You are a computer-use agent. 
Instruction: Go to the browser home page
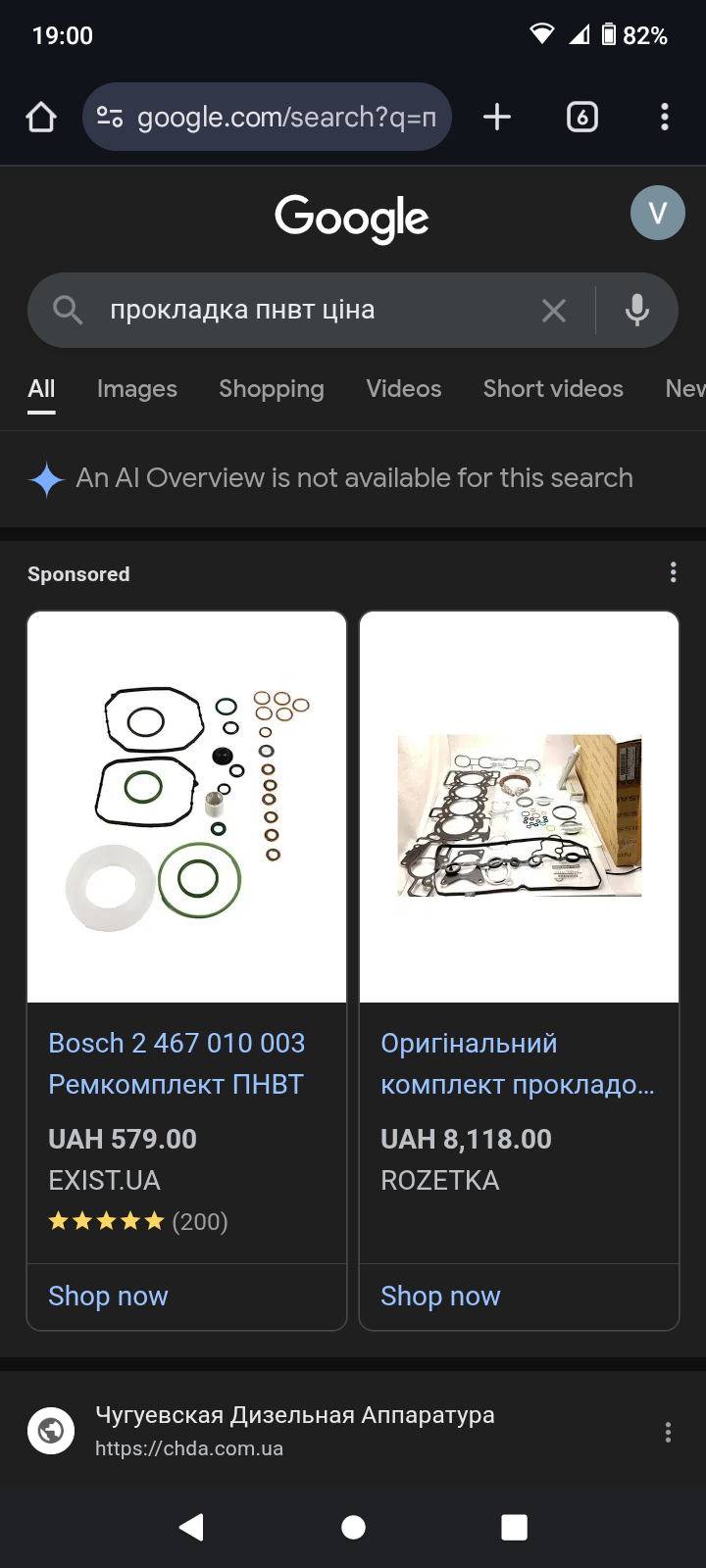[x=41, y=118]
